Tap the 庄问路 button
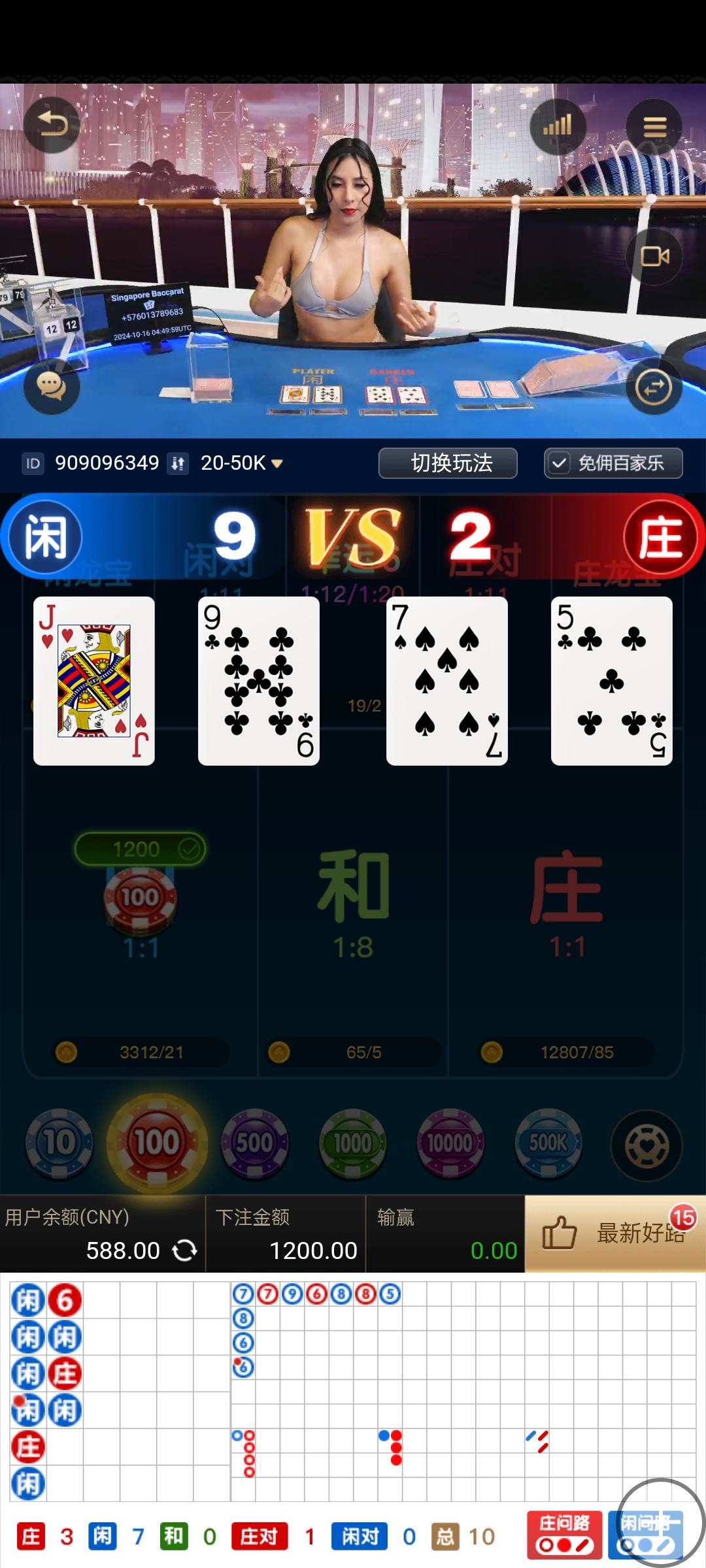706x1568 pixels. point(564,1535)
